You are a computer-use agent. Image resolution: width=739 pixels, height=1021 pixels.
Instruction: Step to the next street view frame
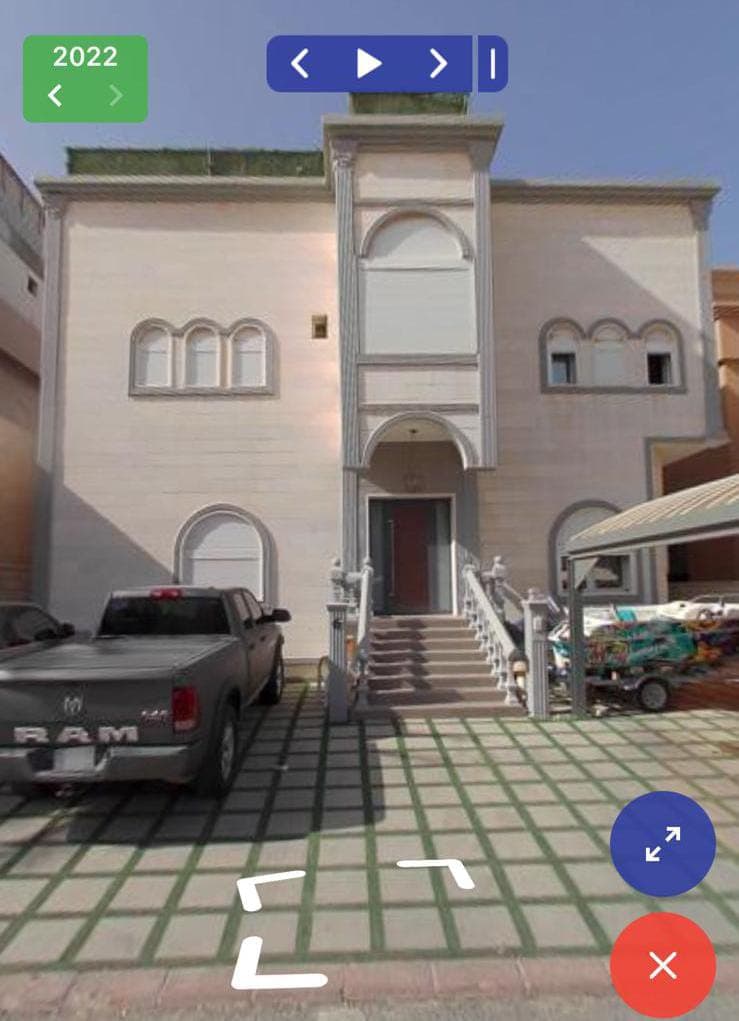coord(438,64)
